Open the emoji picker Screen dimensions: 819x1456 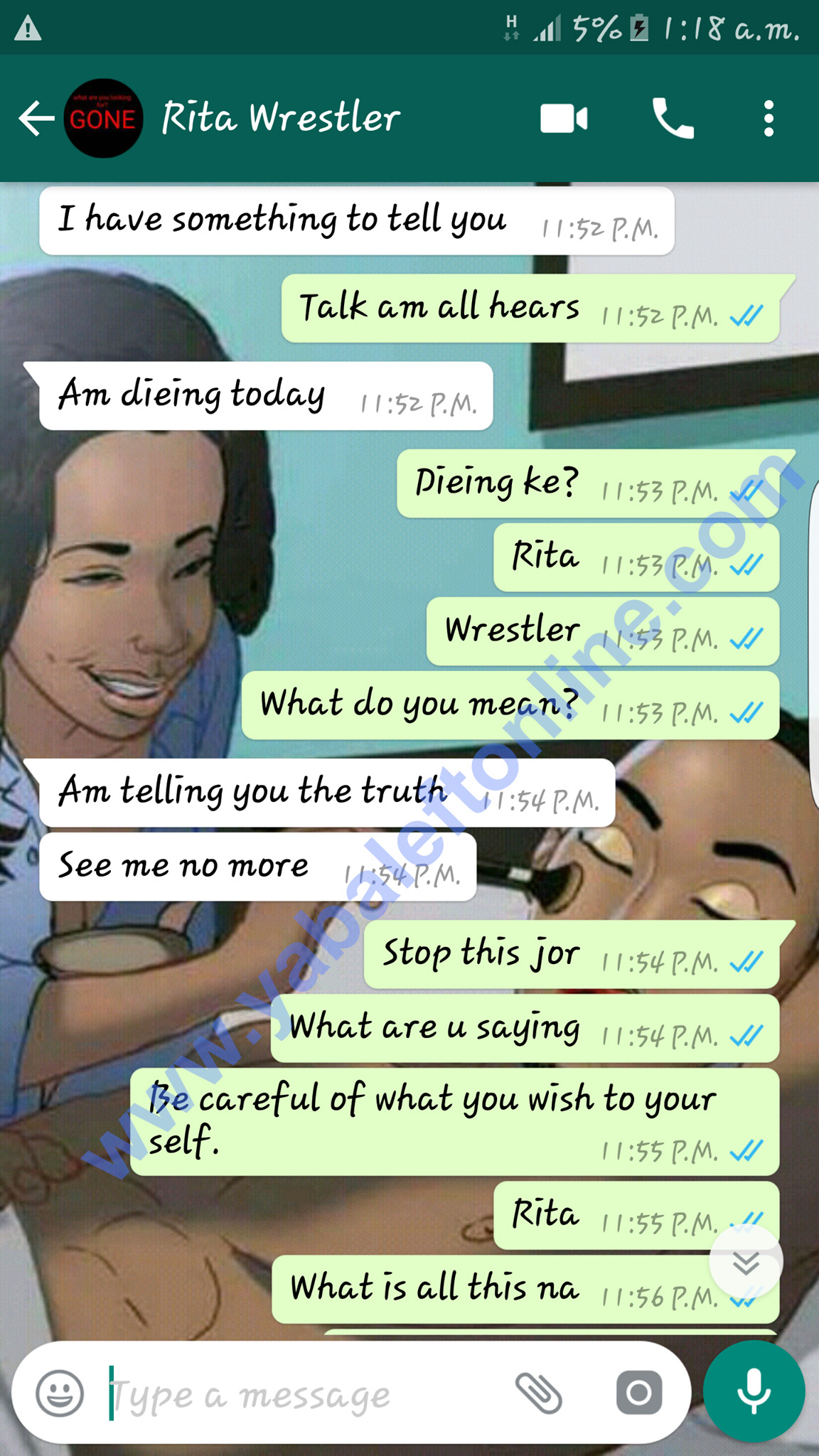[x=60, y=1393]
